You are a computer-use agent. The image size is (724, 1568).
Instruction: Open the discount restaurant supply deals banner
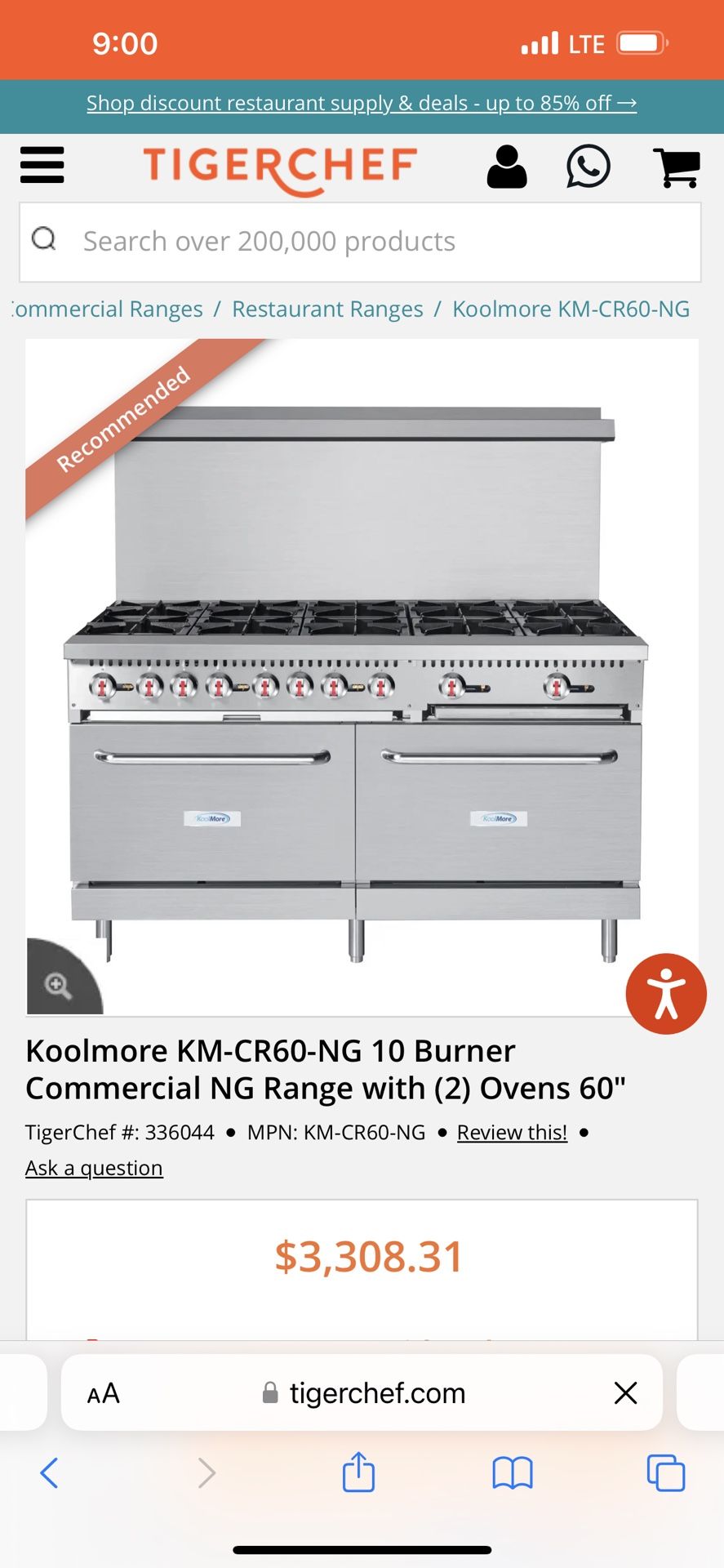362,103
